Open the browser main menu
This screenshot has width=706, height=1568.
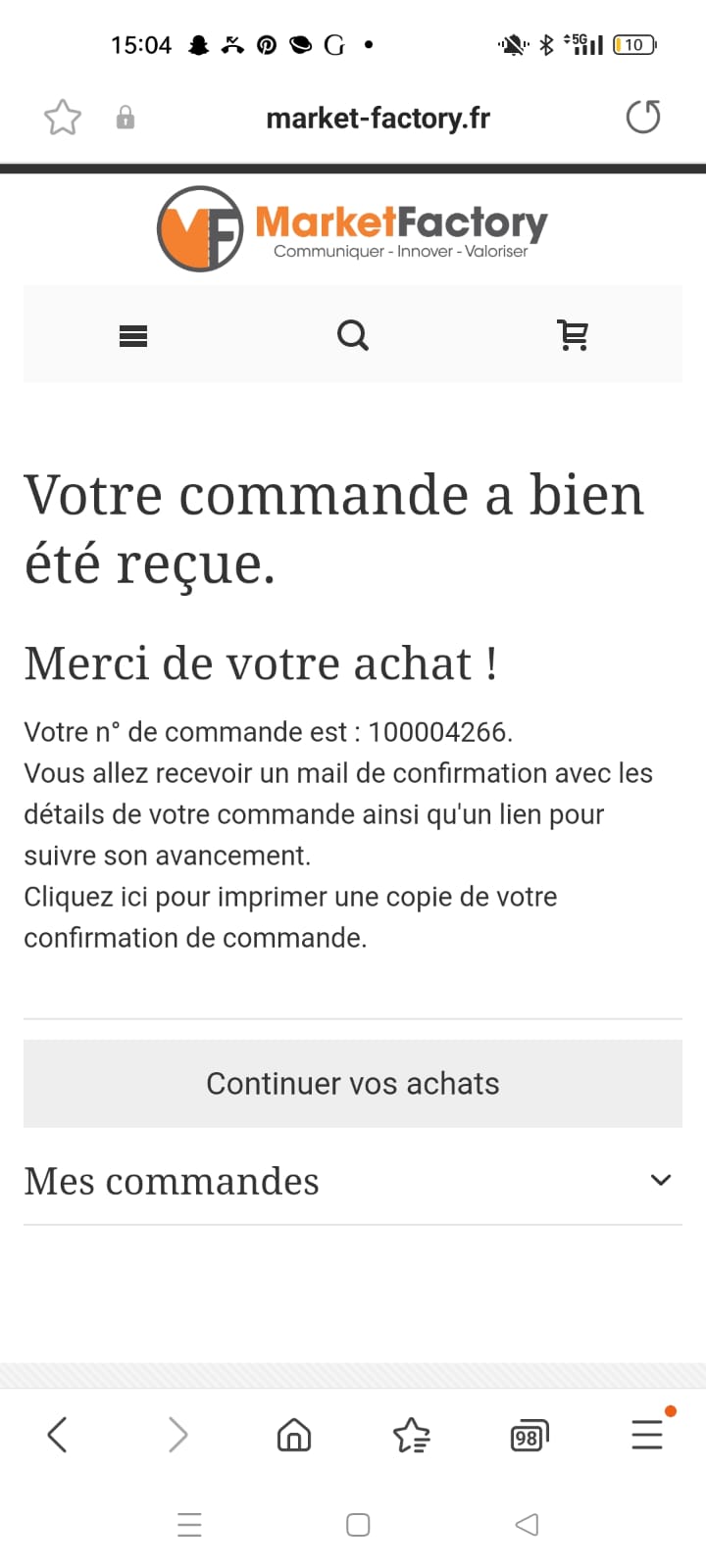647,1435
